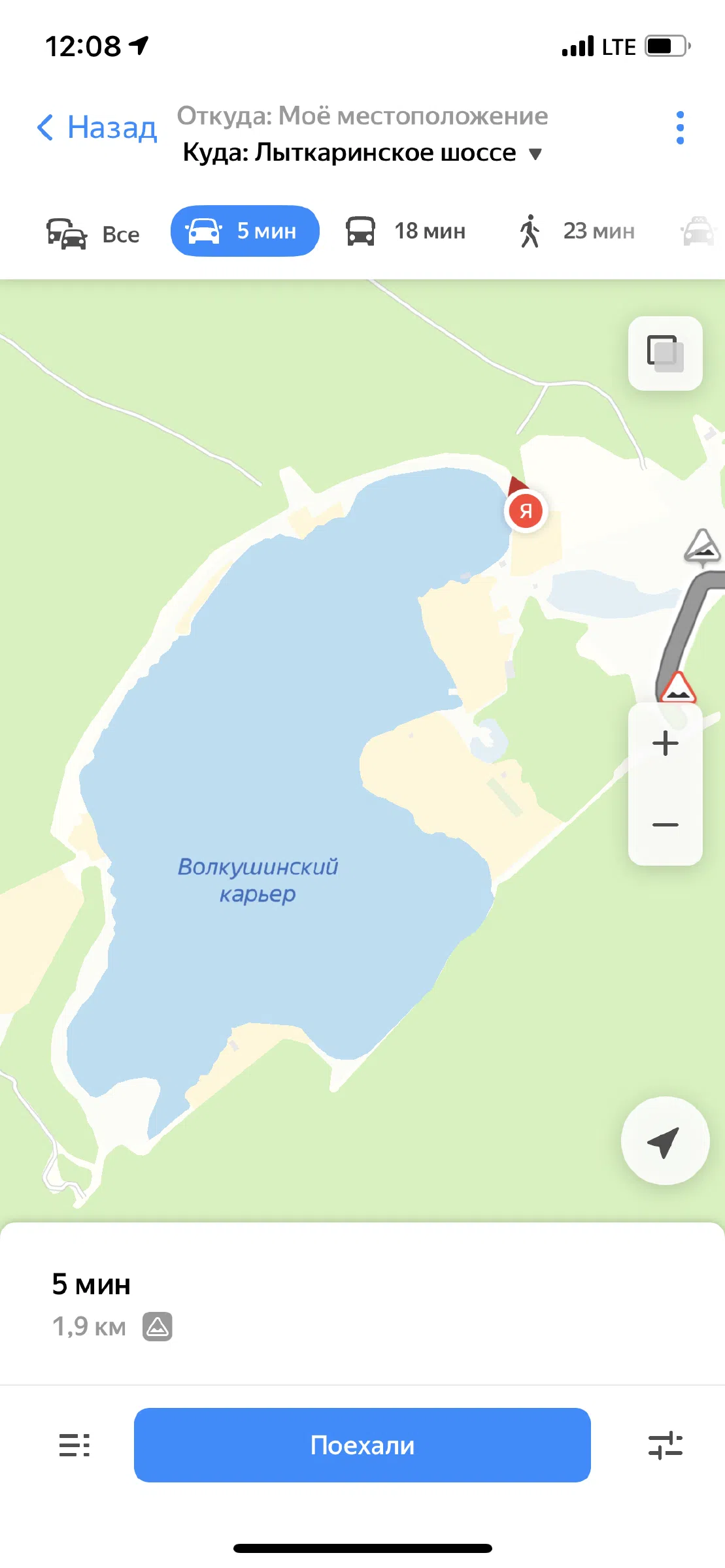Open route settings sliders icon
Viewport: 725px width, 1568px height.
(x=666, y=1445)
